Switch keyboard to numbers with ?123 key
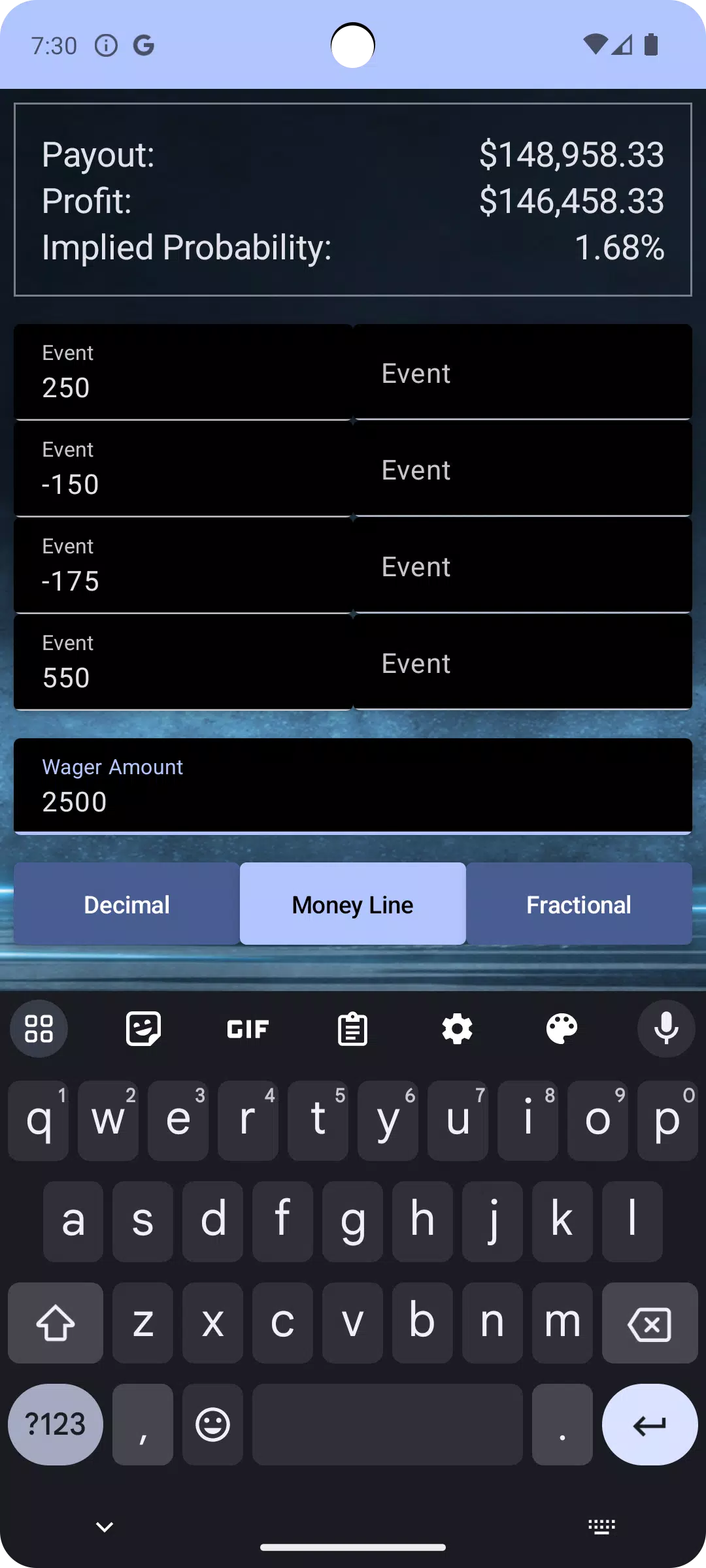Screen dimensions: 706x1568 (x=55, y=1424)
